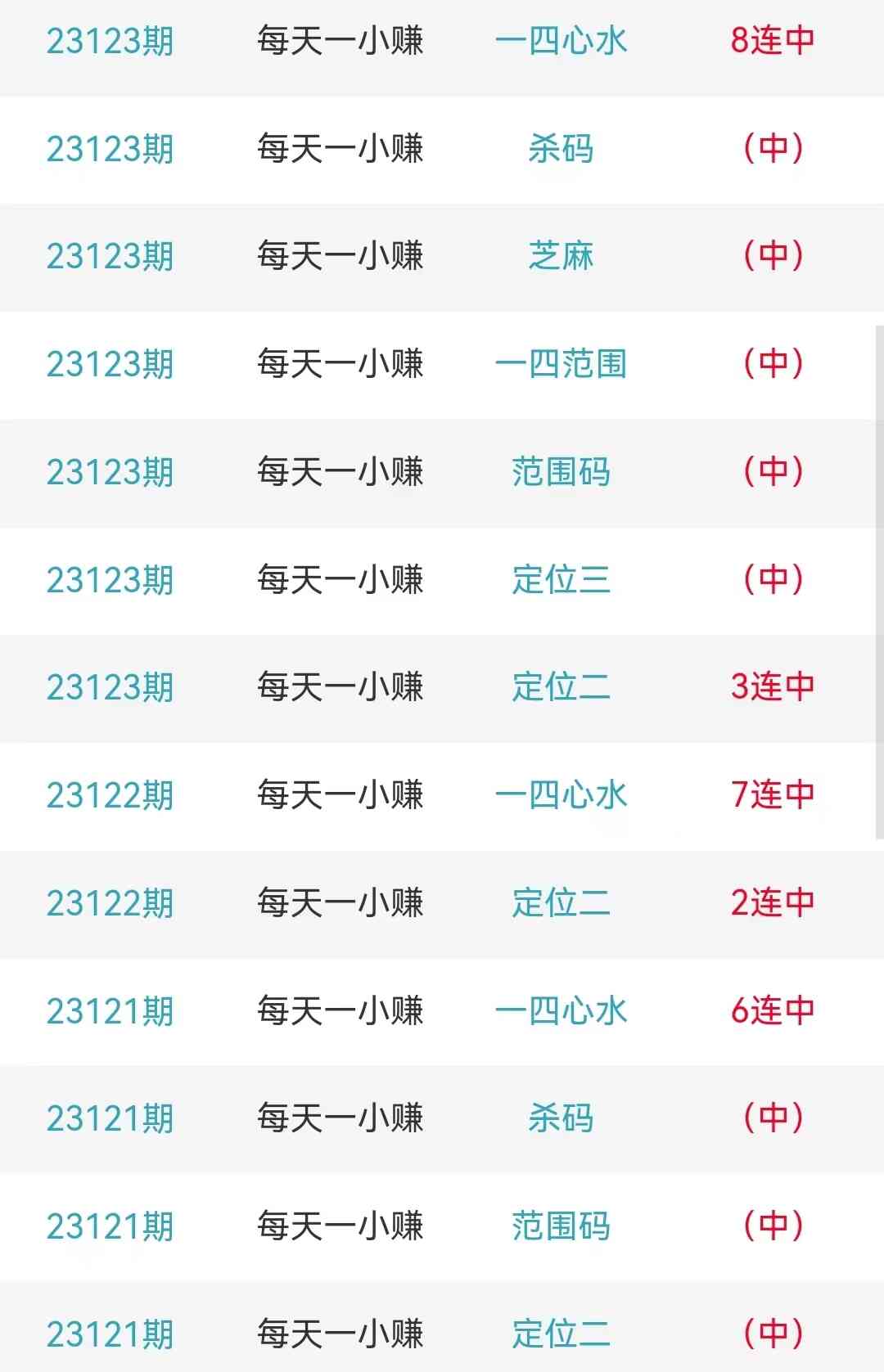Tap the 23123期 定位三 row
Viewport: 884px width, 1372px height.
pos(561,580)
